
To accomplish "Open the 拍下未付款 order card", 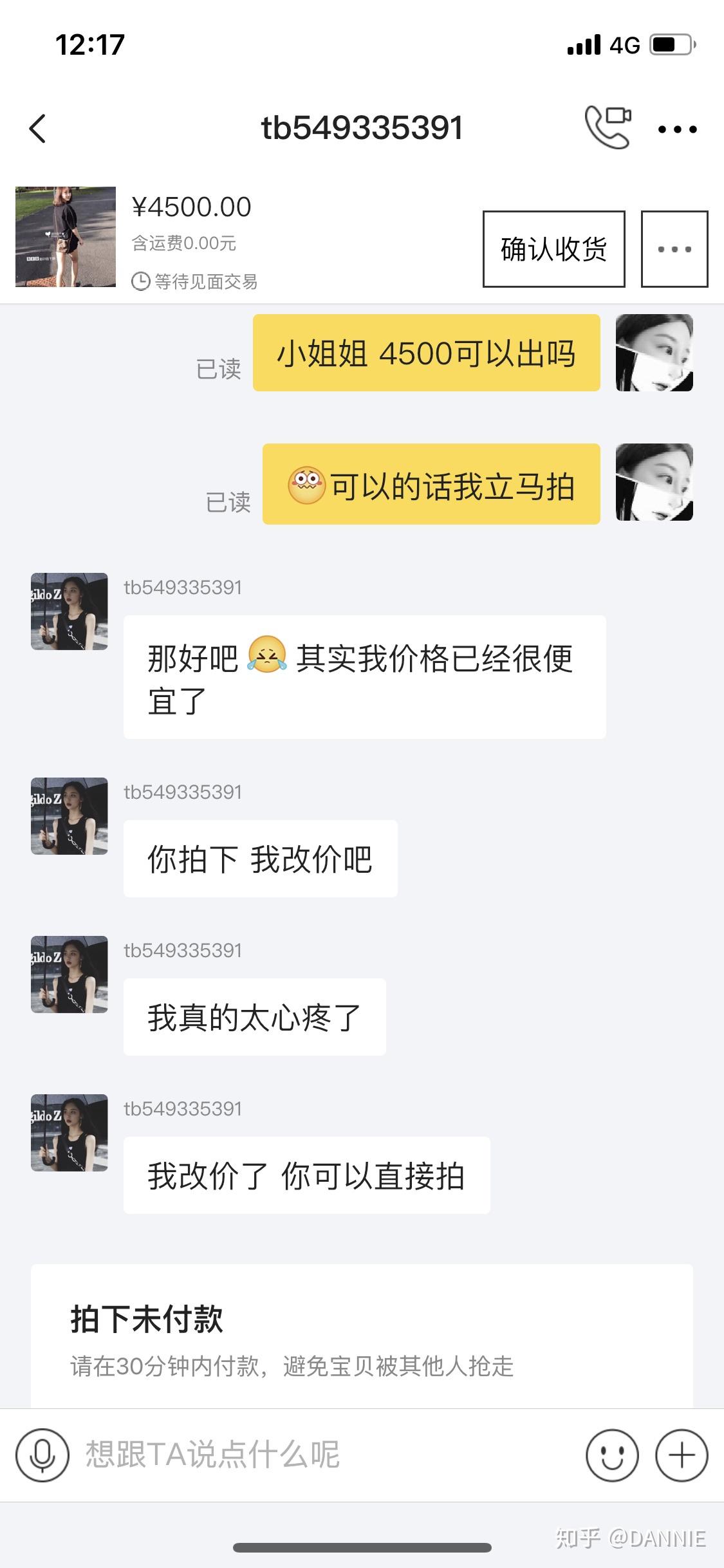I will point(362,1336).
